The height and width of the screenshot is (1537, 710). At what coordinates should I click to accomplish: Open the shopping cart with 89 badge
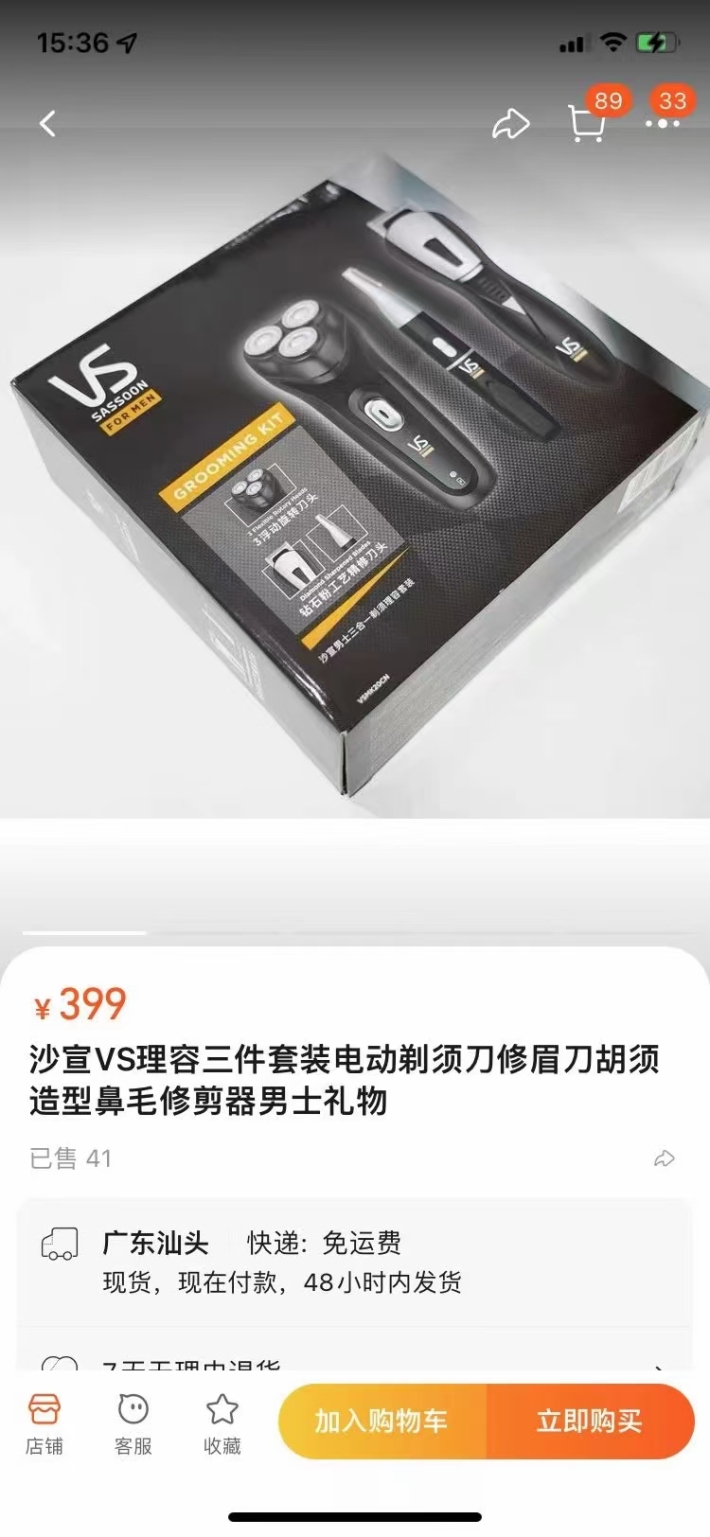pyautogui.click(x=586, y=124)
